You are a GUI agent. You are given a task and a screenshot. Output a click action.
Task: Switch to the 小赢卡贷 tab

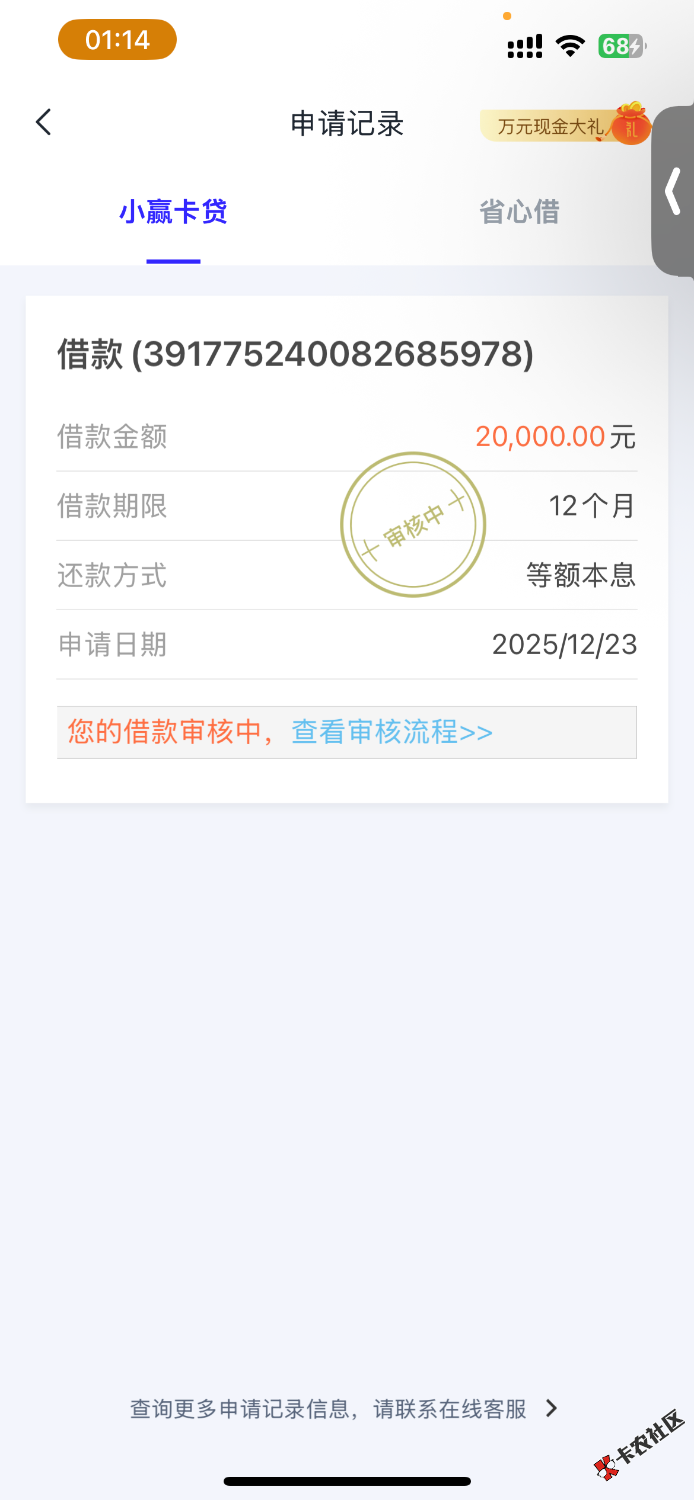pos(173,212)
